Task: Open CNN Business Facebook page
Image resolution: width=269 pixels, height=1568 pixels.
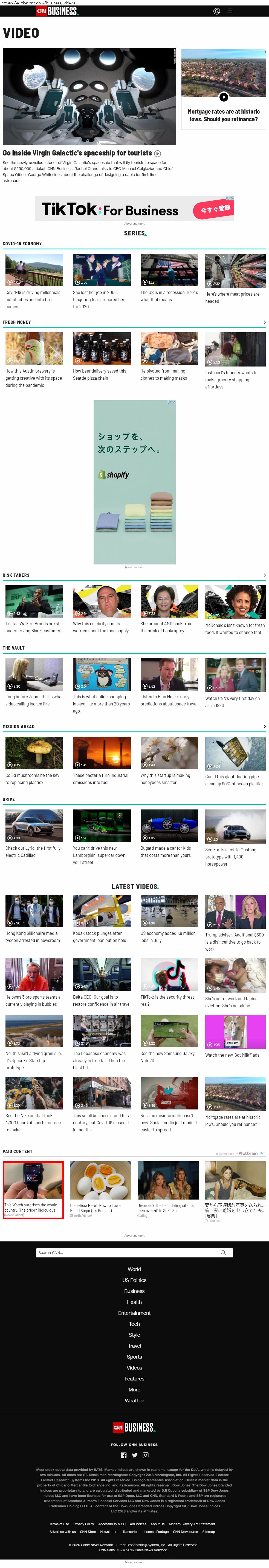Action: [123, 1455]
